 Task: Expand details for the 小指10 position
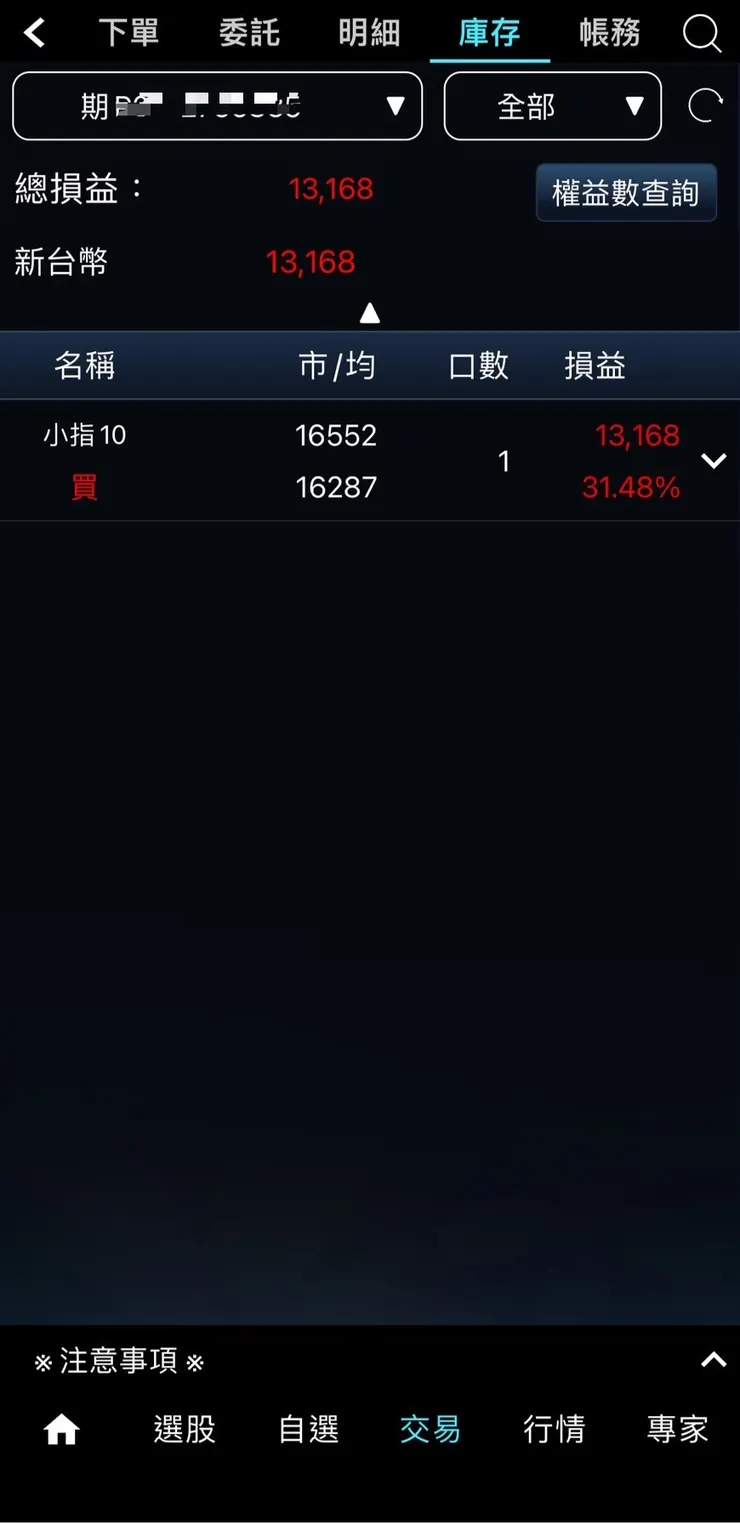714,460
